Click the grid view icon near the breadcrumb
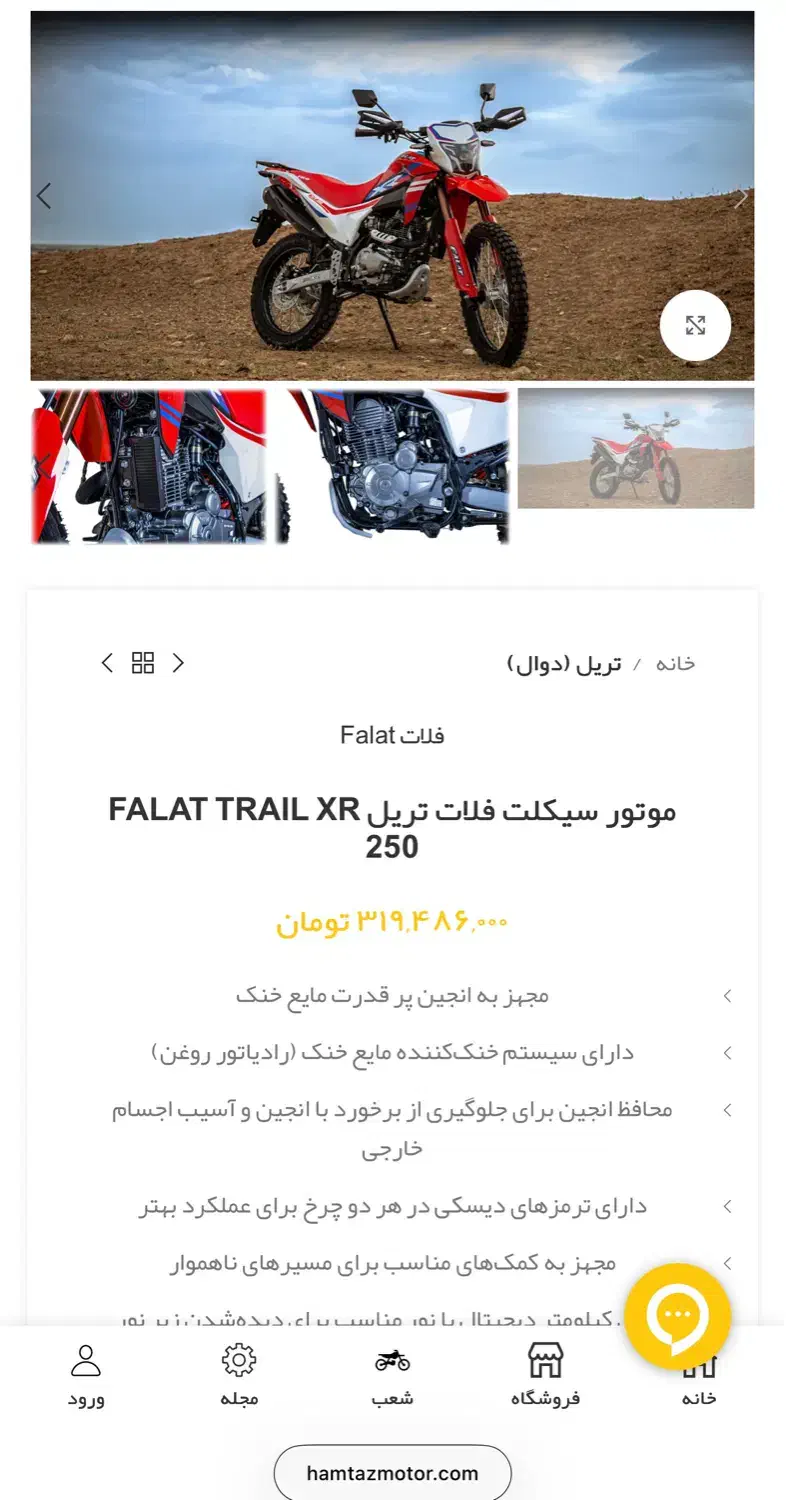 tap(143, 662)
